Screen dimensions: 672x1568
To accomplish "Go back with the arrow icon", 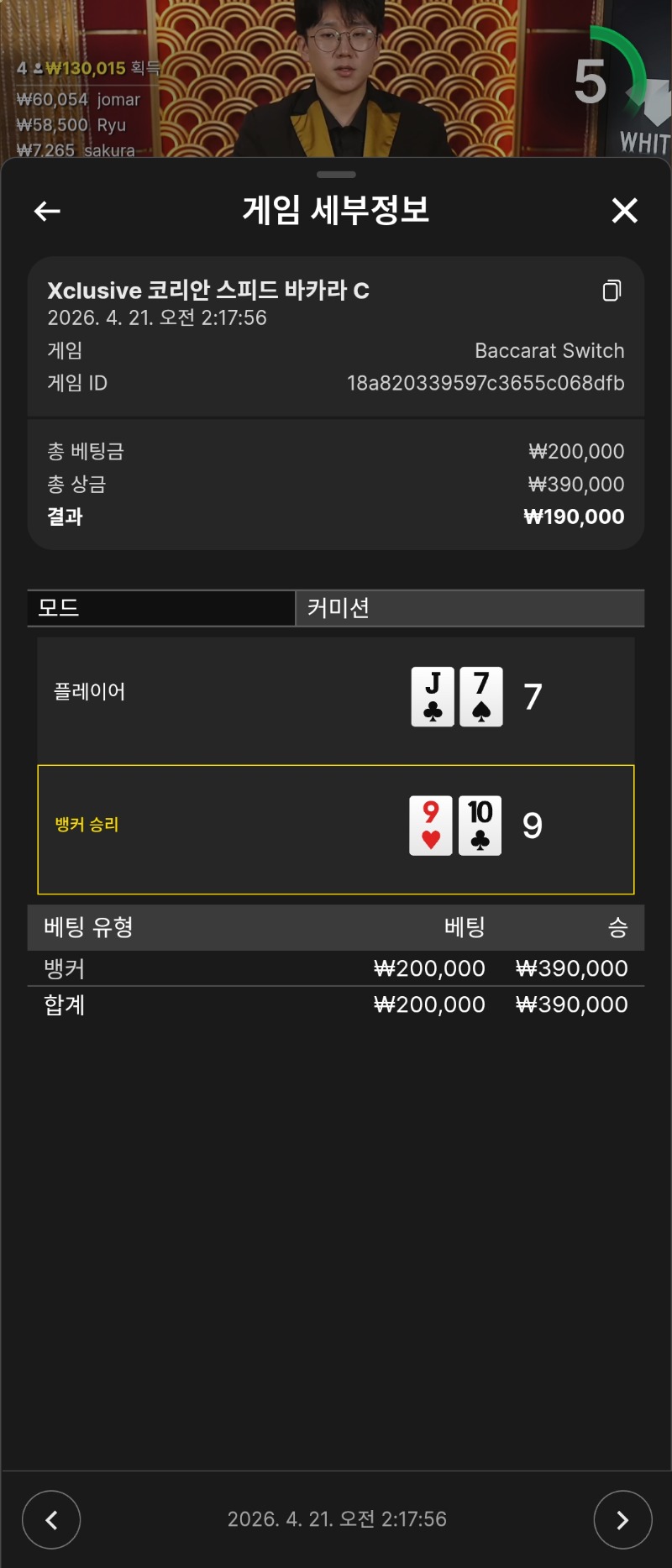I will click(47, 211).
